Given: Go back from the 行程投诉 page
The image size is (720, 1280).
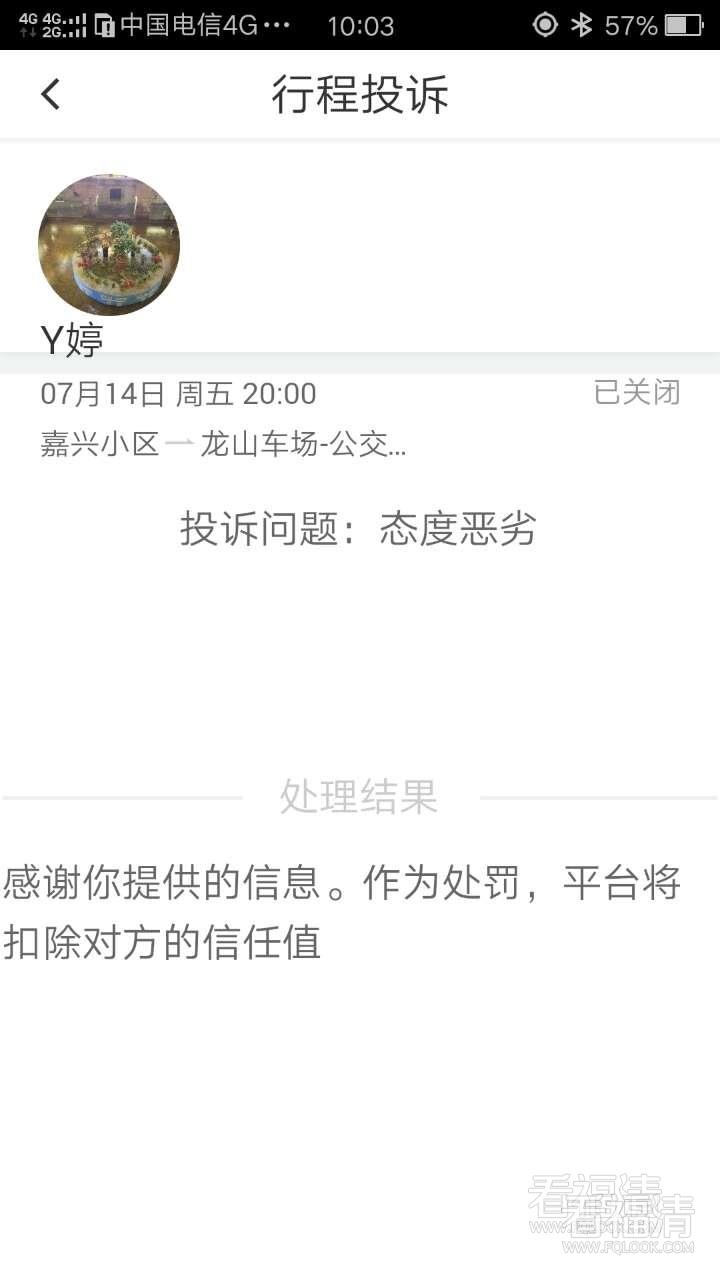Looking at the screenshot, I should click(x=50, y=94).
